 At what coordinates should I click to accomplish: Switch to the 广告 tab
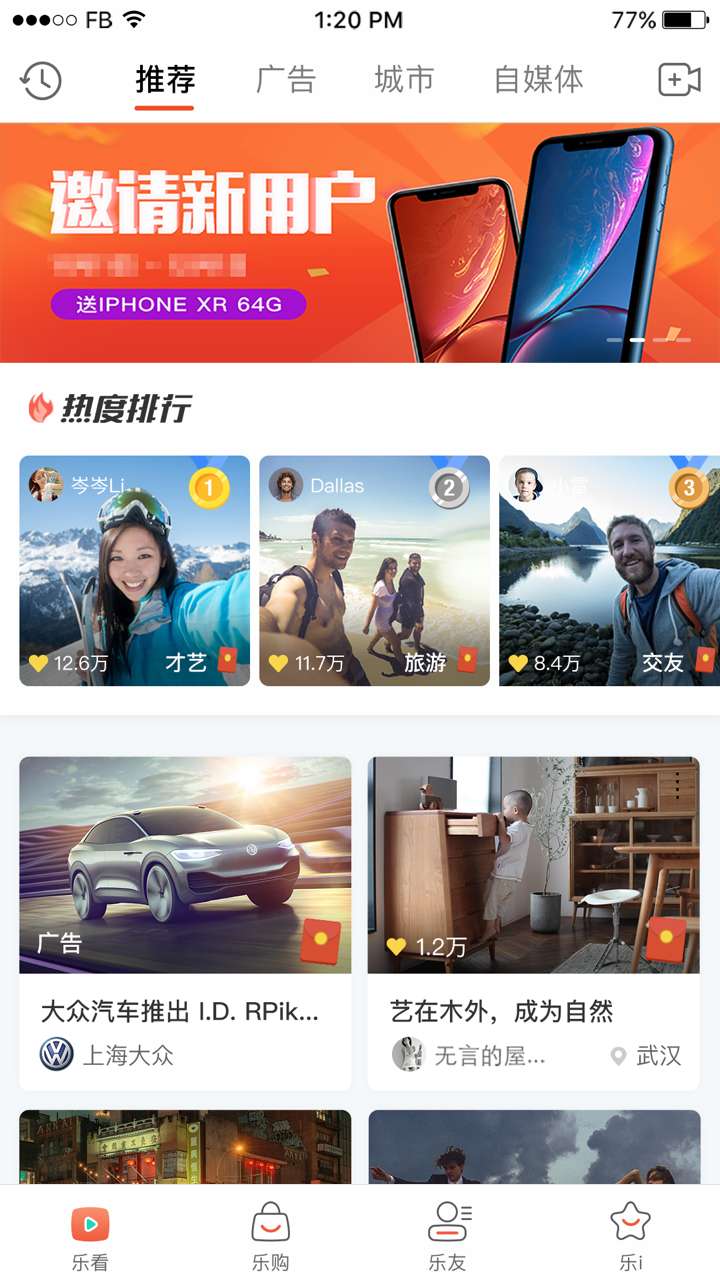tap(286, 80)
